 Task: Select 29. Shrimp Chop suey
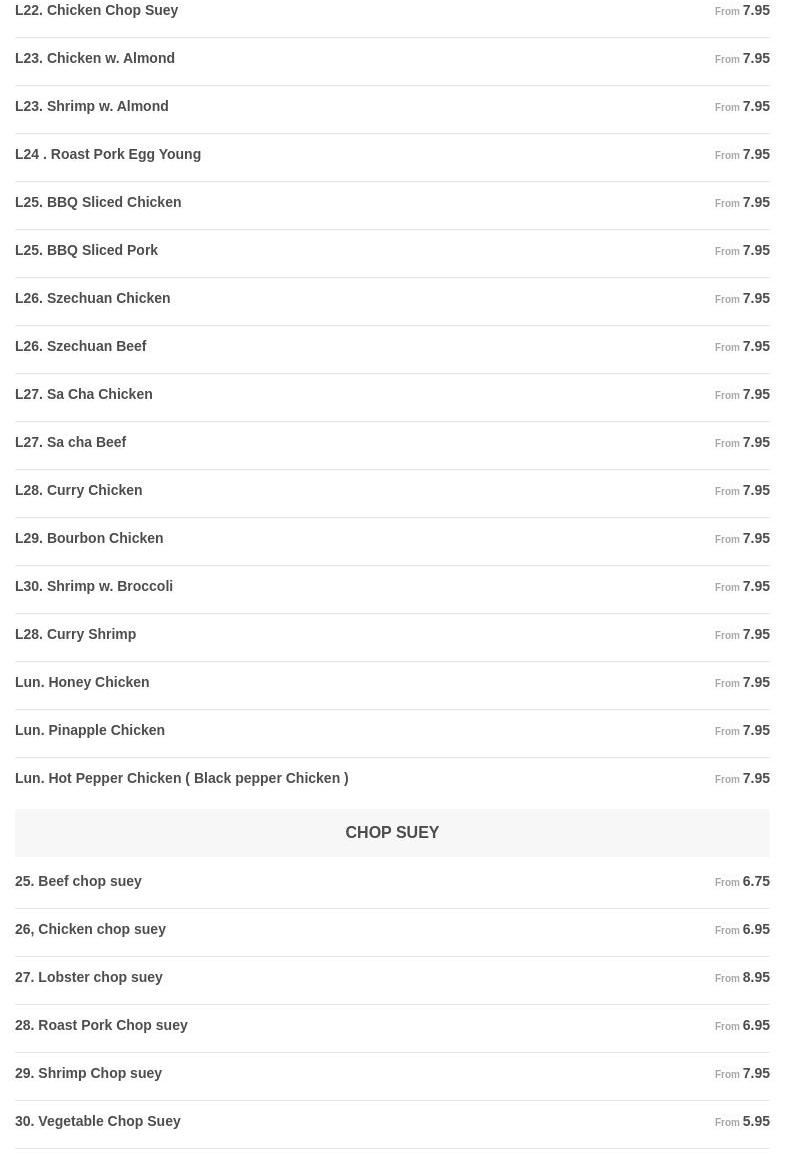(x=89, y=1073)
